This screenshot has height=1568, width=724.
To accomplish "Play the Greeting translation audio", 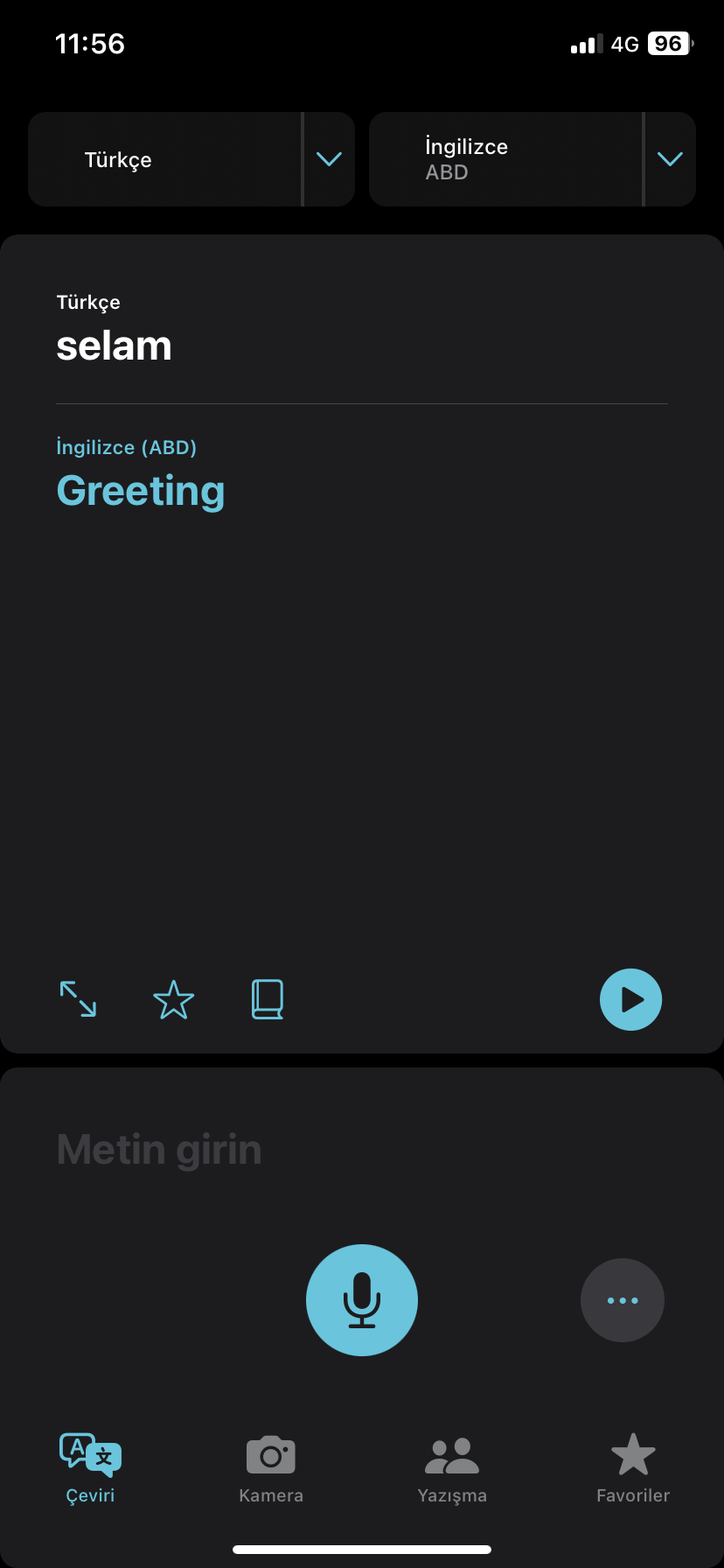I will click(630, 999).
